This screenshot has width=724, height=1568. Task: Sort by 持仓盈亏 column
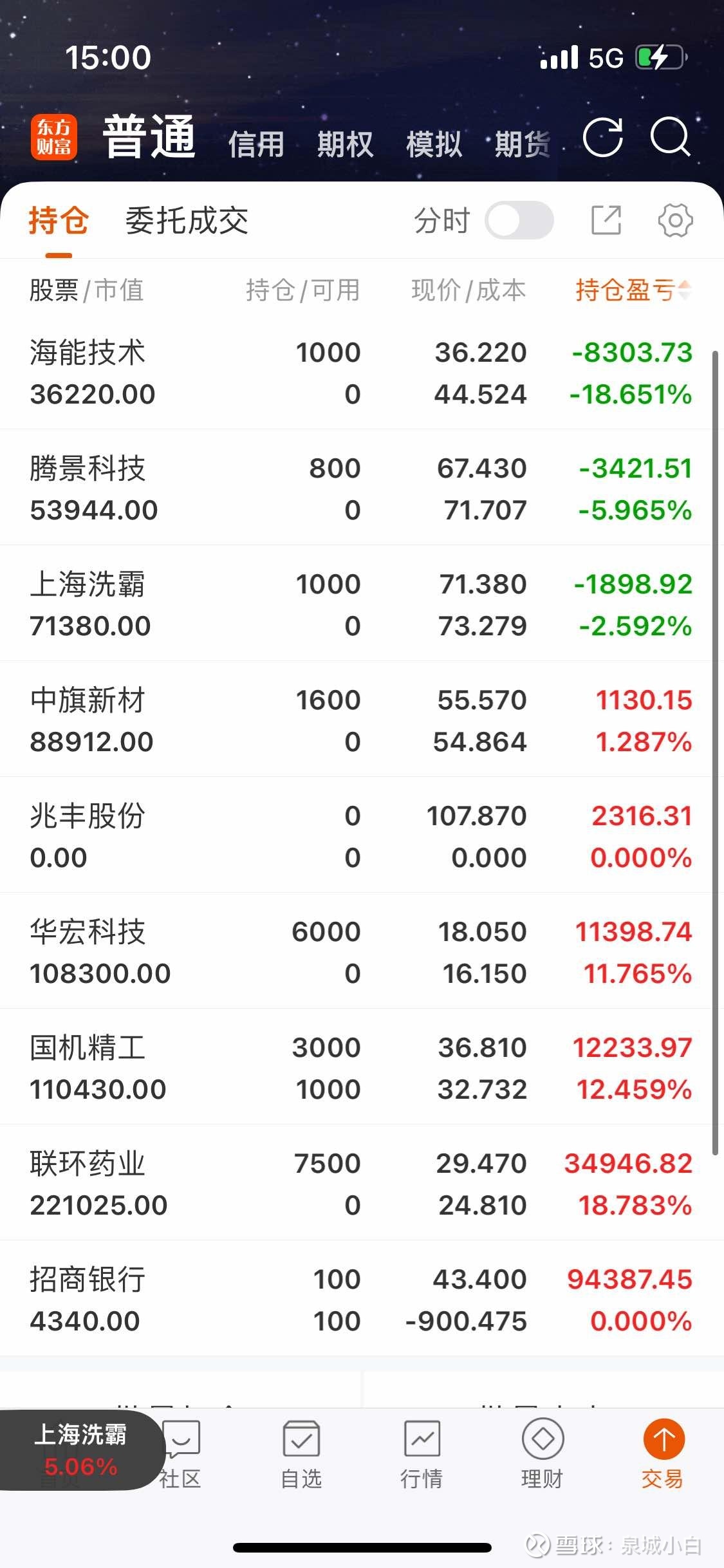pyautogui.click(x=633, y=290)
